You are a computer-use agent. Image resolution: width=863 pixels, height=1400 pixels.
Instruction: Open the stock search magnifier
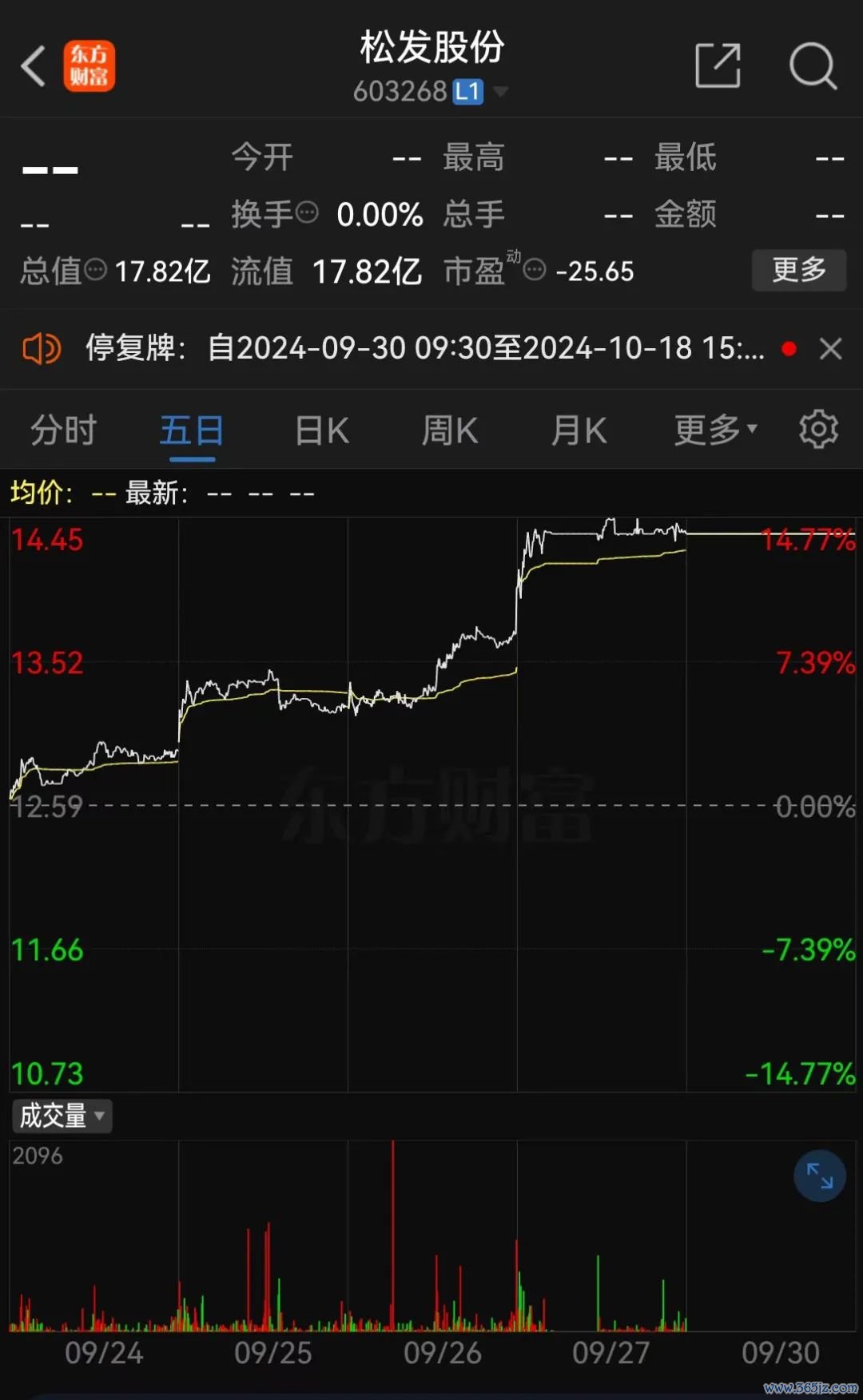[812, 65]
